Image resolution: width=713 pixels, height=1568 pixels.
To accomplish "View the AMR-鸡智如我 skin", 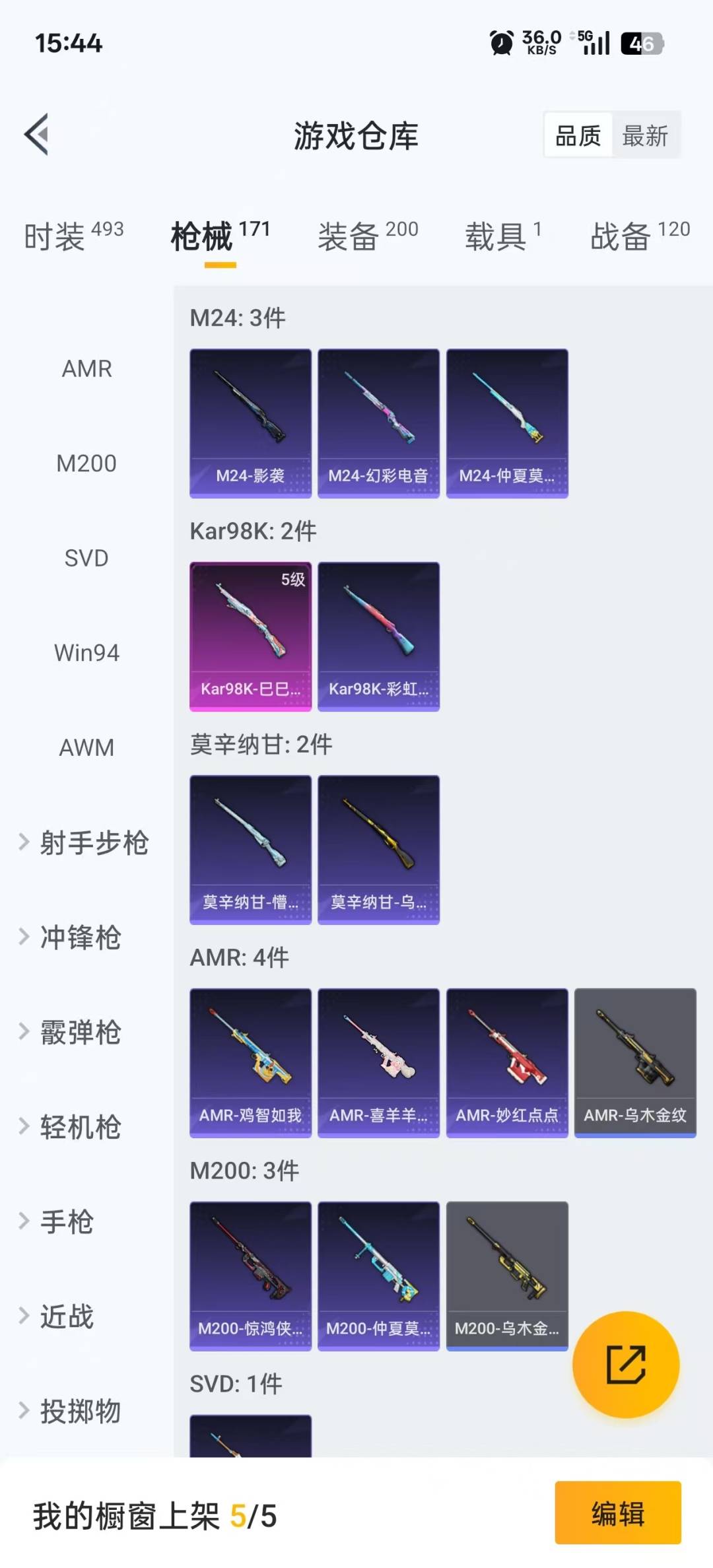I will (x=250, y=1063).
